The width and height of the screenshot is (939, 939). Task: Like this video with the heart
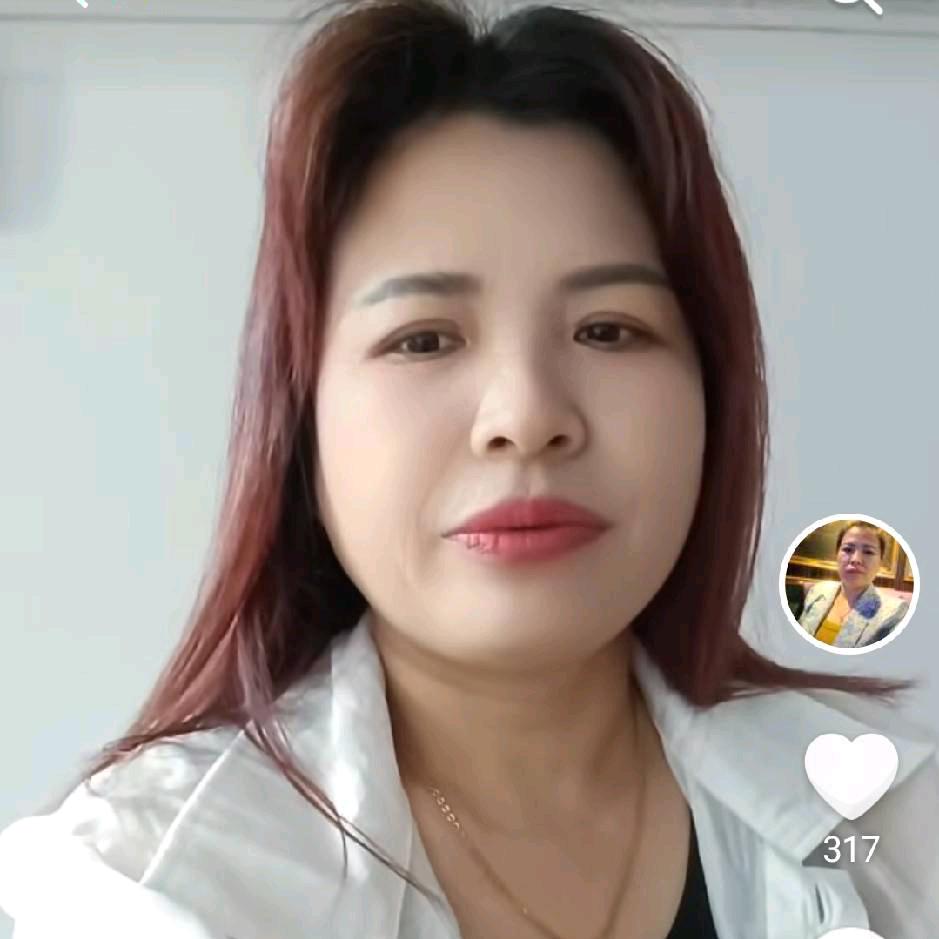851,776
